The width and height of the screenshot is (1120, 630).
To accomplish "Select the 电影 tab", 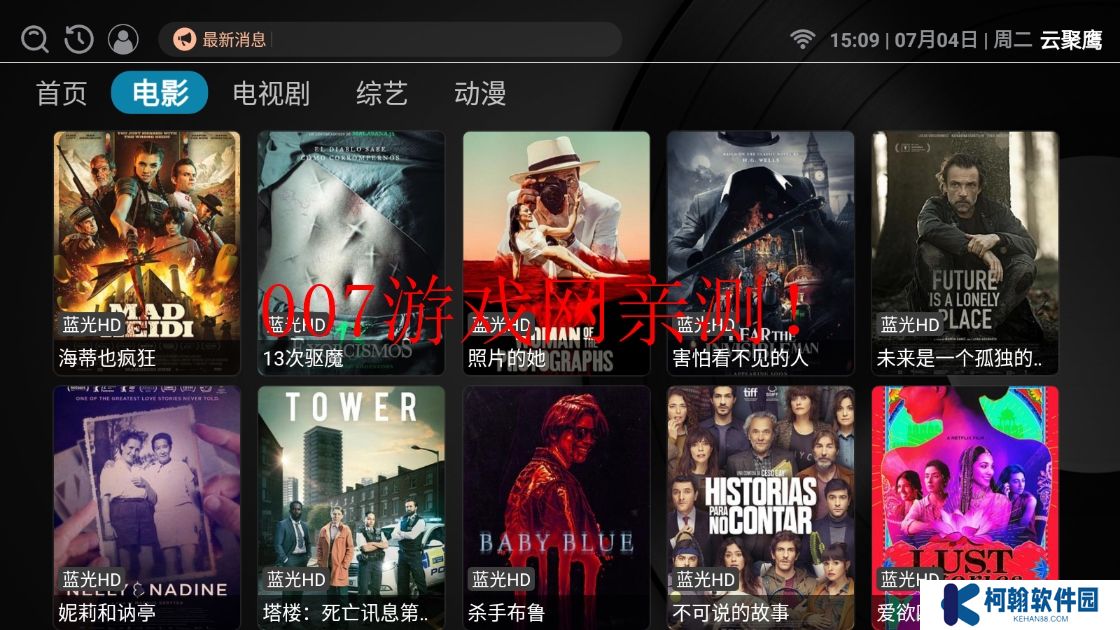I will pyautogui.click(x=160, y=94).
